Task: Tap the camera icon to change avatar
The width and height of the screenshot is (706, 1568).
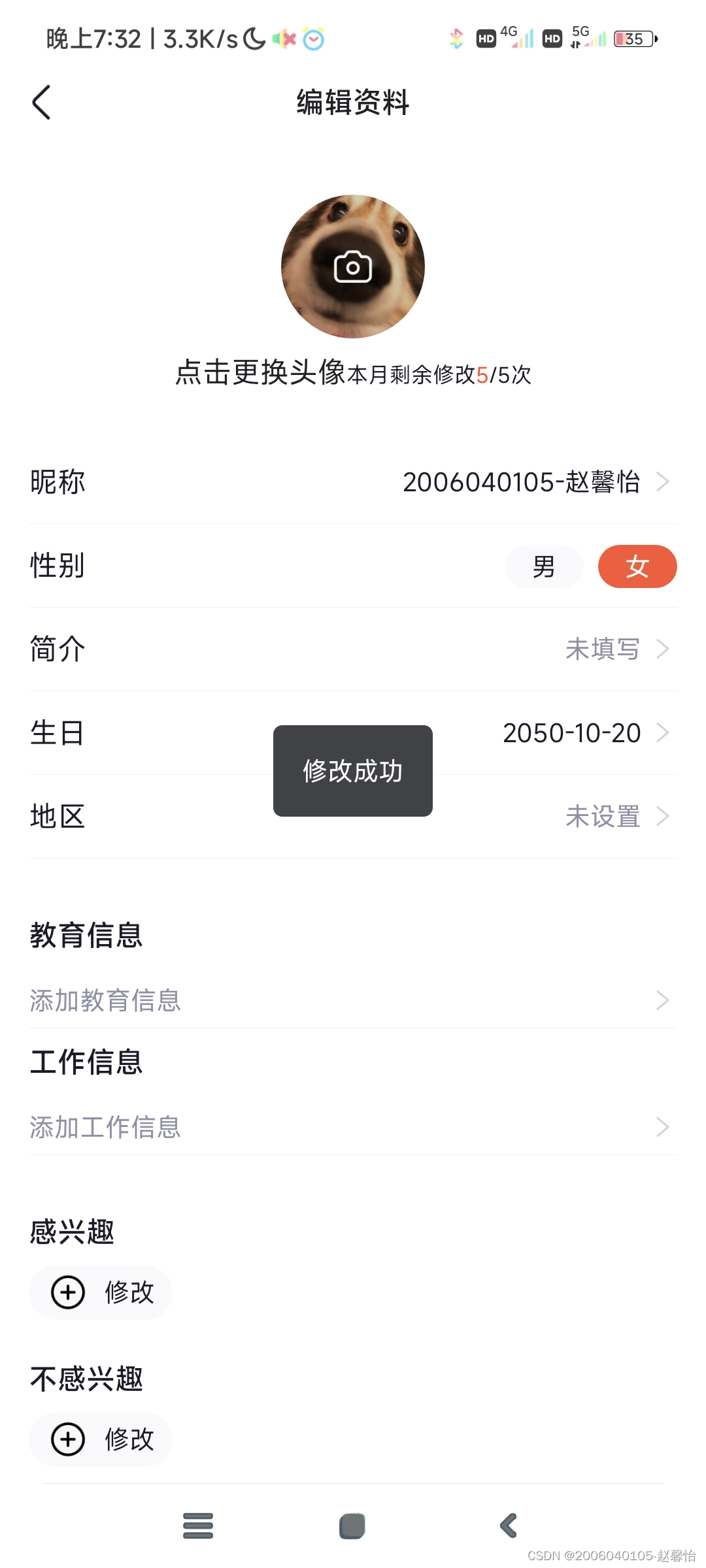Action: 352,267
